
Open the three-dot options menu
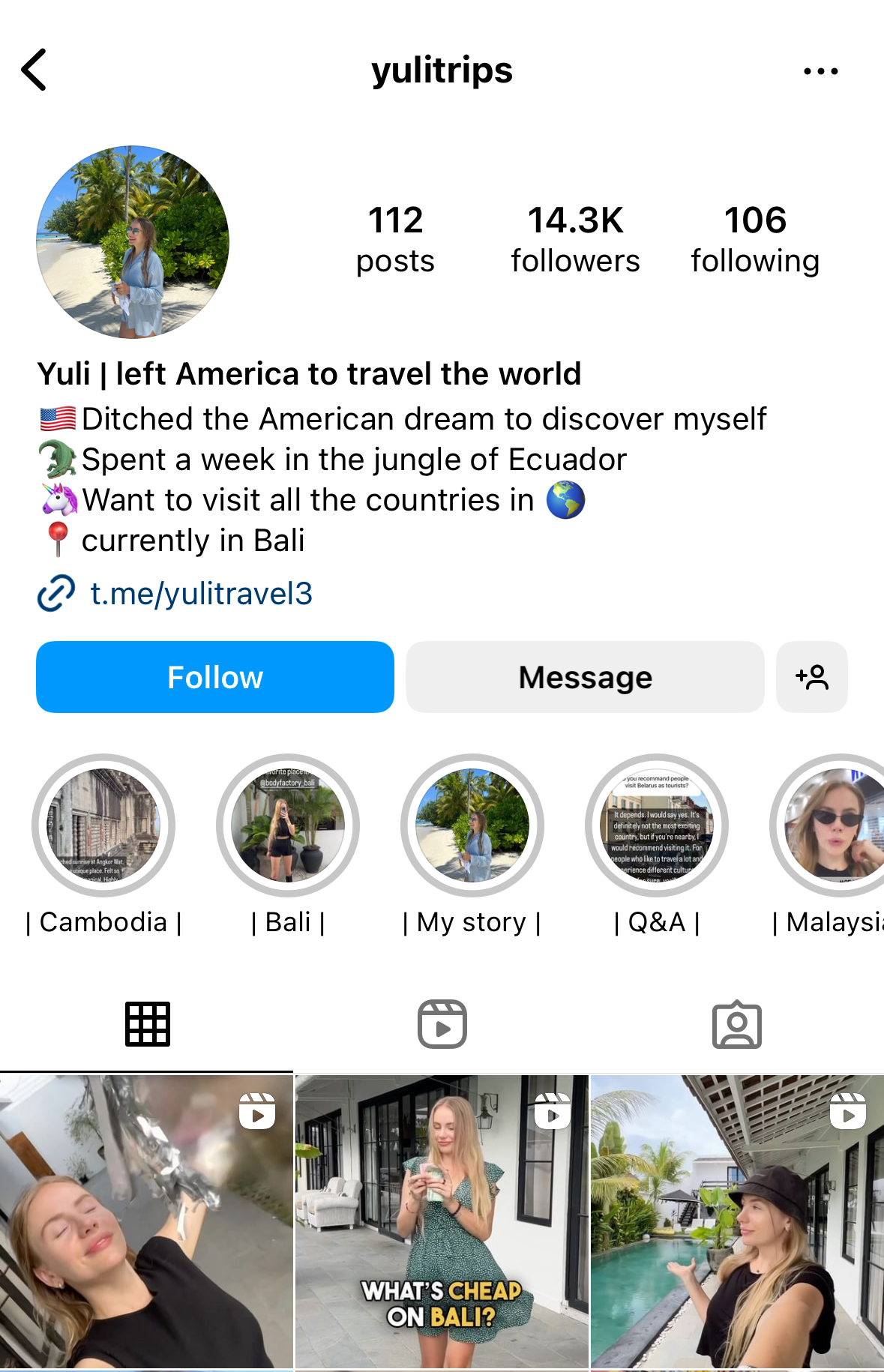[x=820, y=71]
